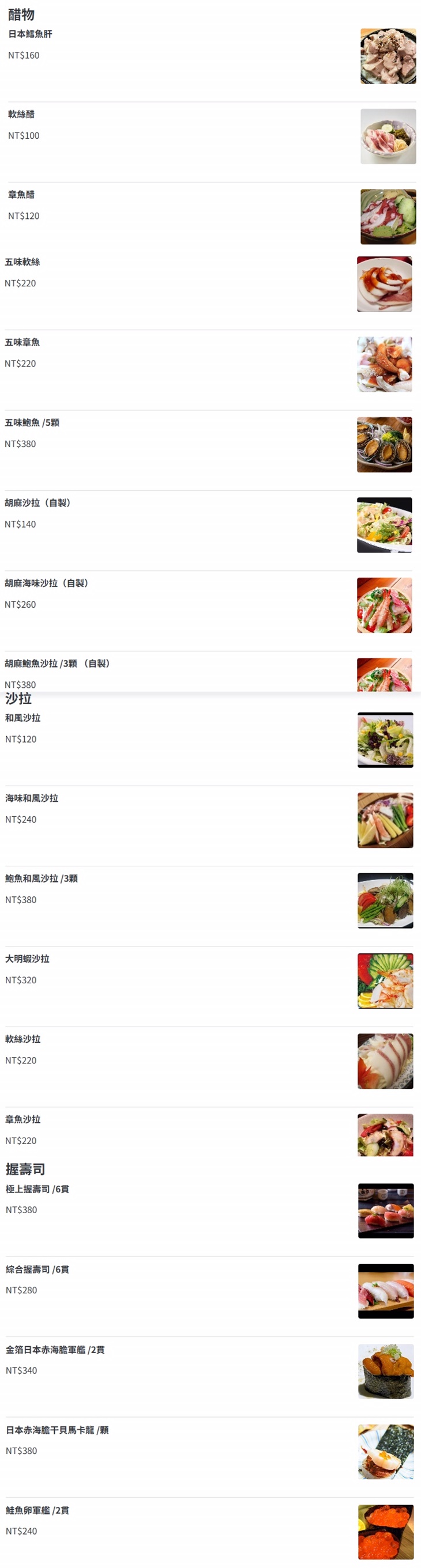Choose 海味和風沙拉 for NT$240
Screen dimensions: 421x1568
pos(32,798)
